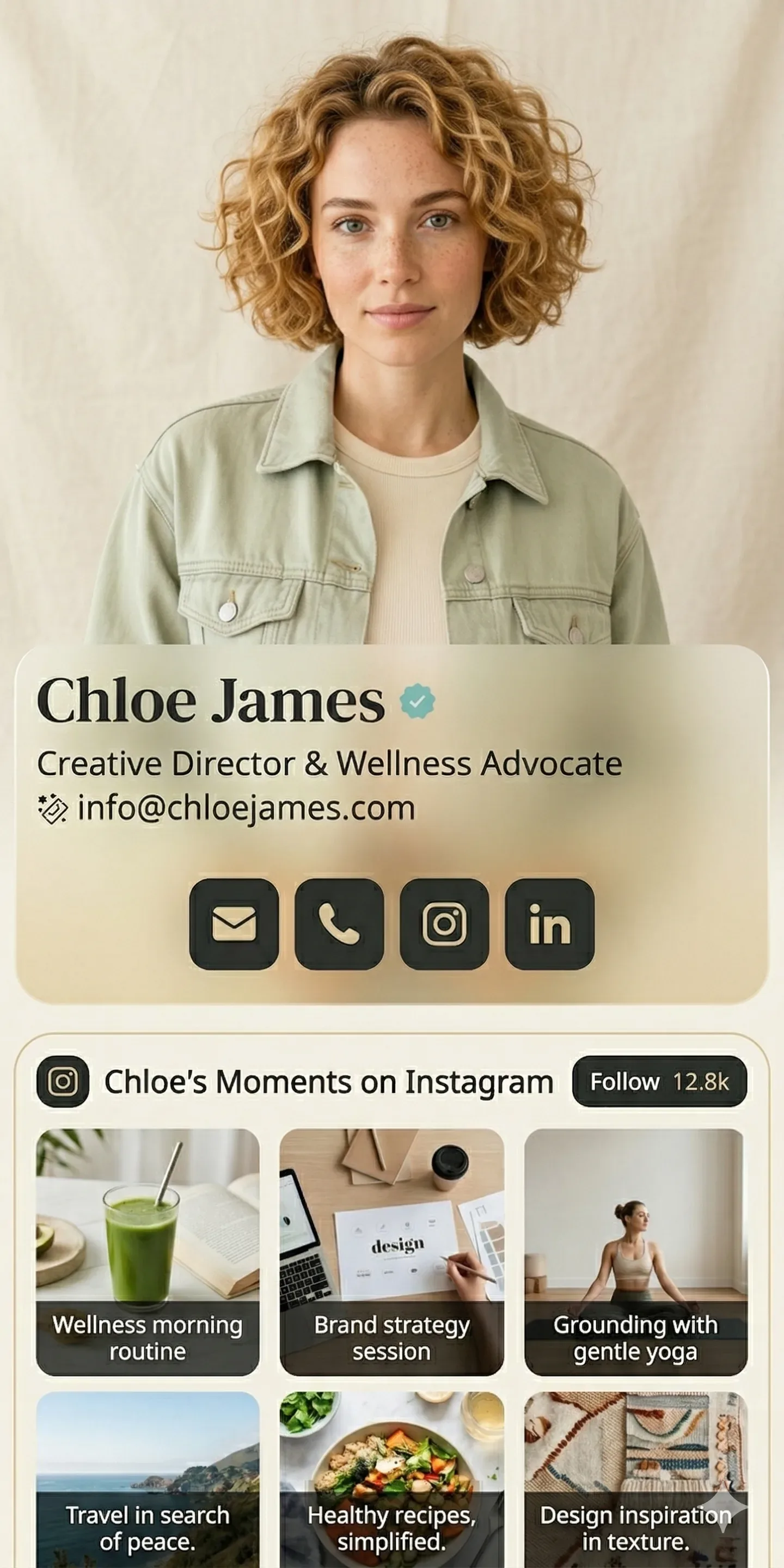Screen dimensions: 784x1568
Task: Open Grounding with gentle yoga post
Action: pyautogui.click(x=635, y=1251)
